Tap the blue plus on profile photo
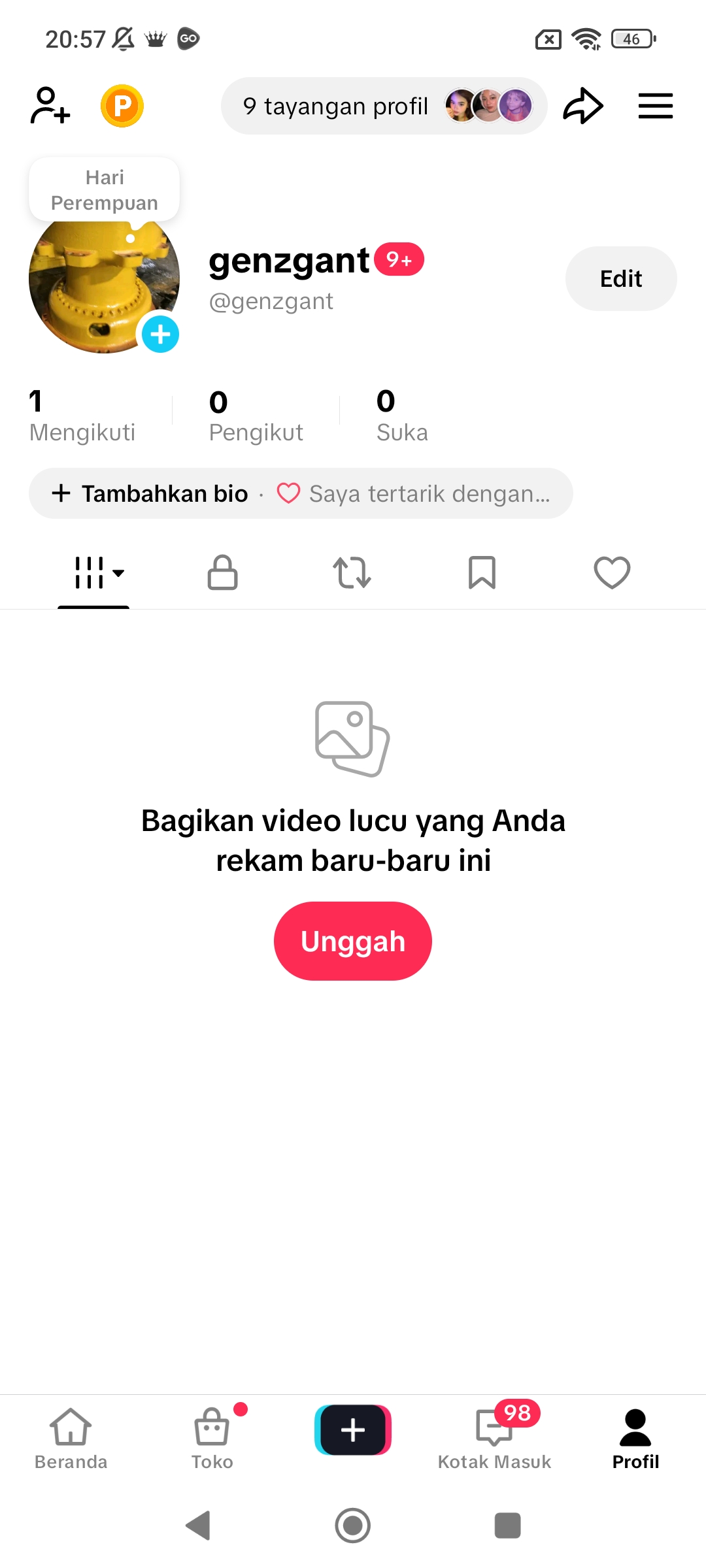Screen dimensions: 706x1568 point(160,335)
